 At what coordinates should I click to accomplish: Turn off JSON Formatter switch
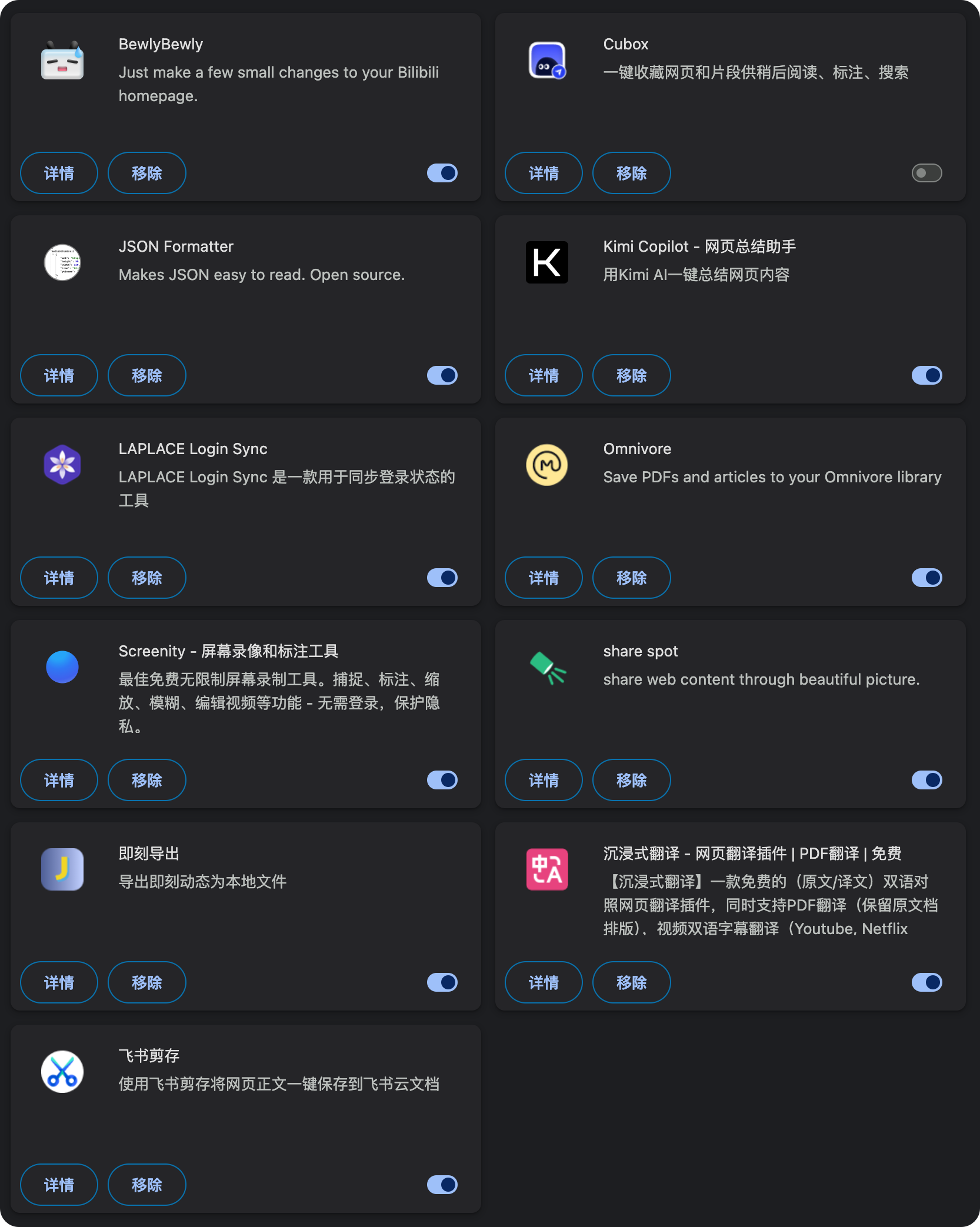[x=442, y=375]
